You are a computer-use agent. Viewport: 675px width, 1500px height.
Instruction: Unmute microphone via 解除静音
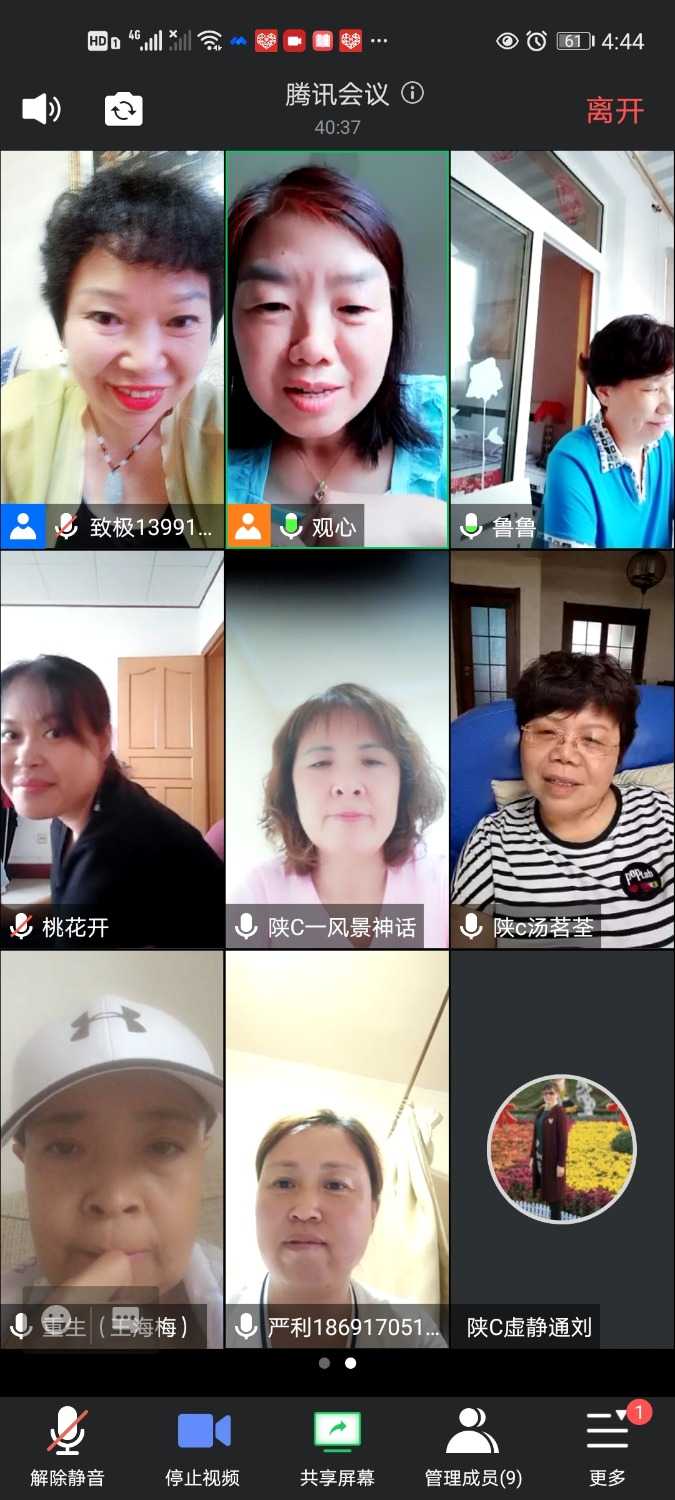pos(67,1446)
